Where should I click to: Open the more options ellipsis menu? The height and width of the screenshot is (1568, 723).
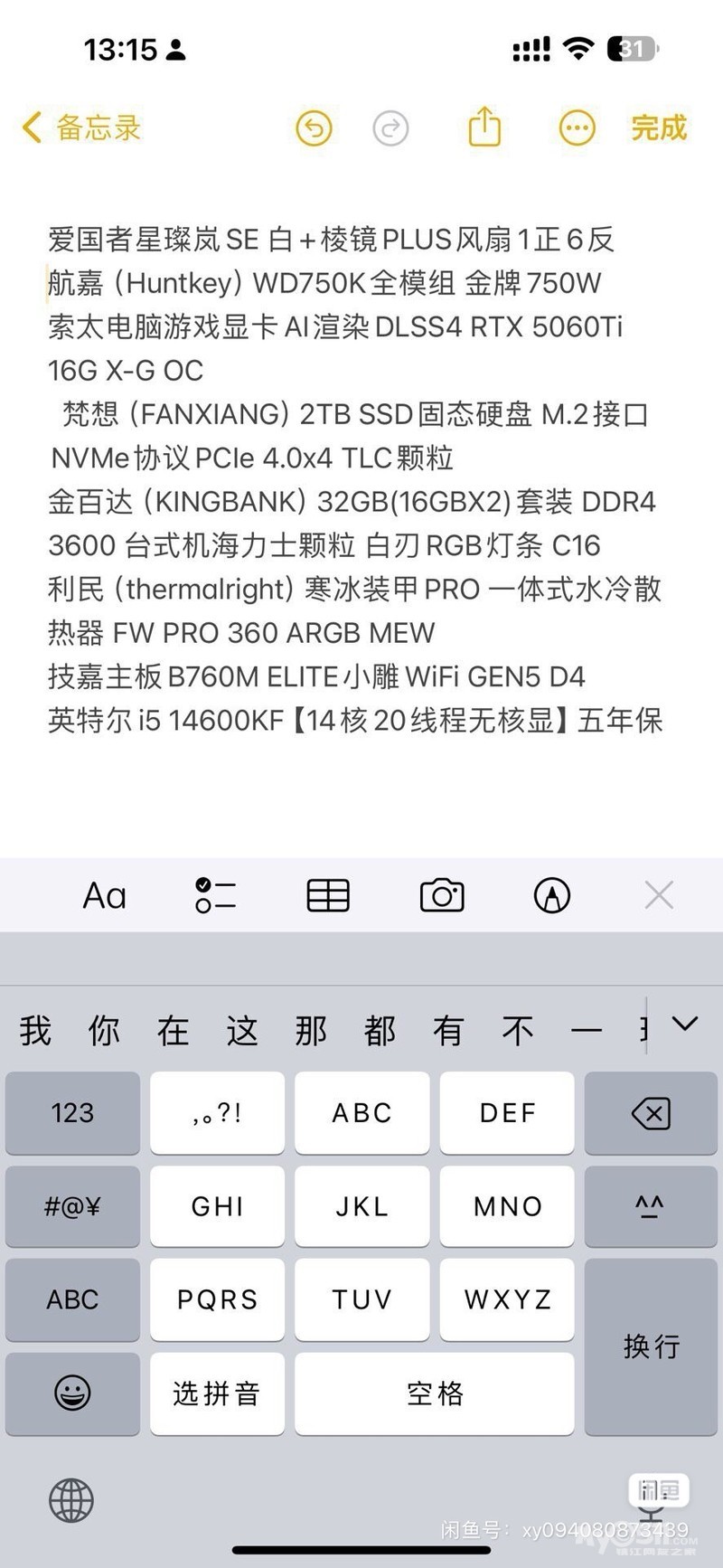pyautogui.click(x=577, y=128)
